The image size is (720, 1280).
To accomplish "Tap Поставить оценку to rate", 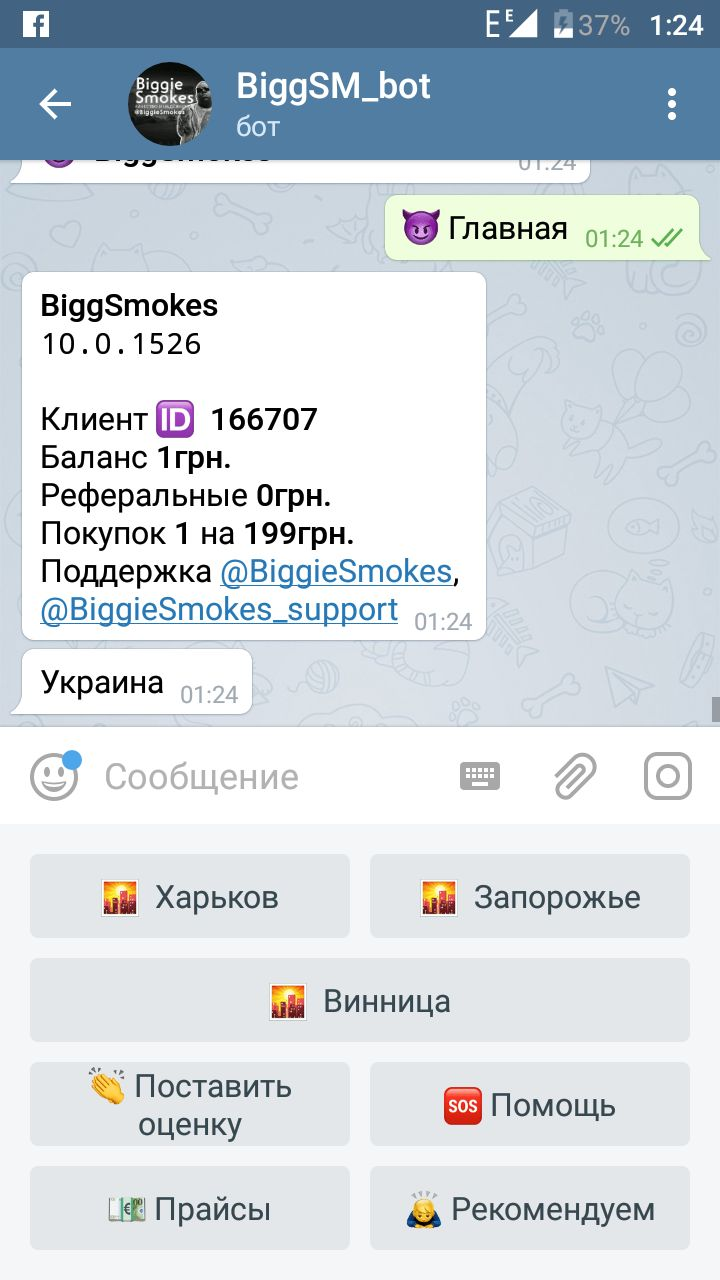I will [x=190, y=1104].
